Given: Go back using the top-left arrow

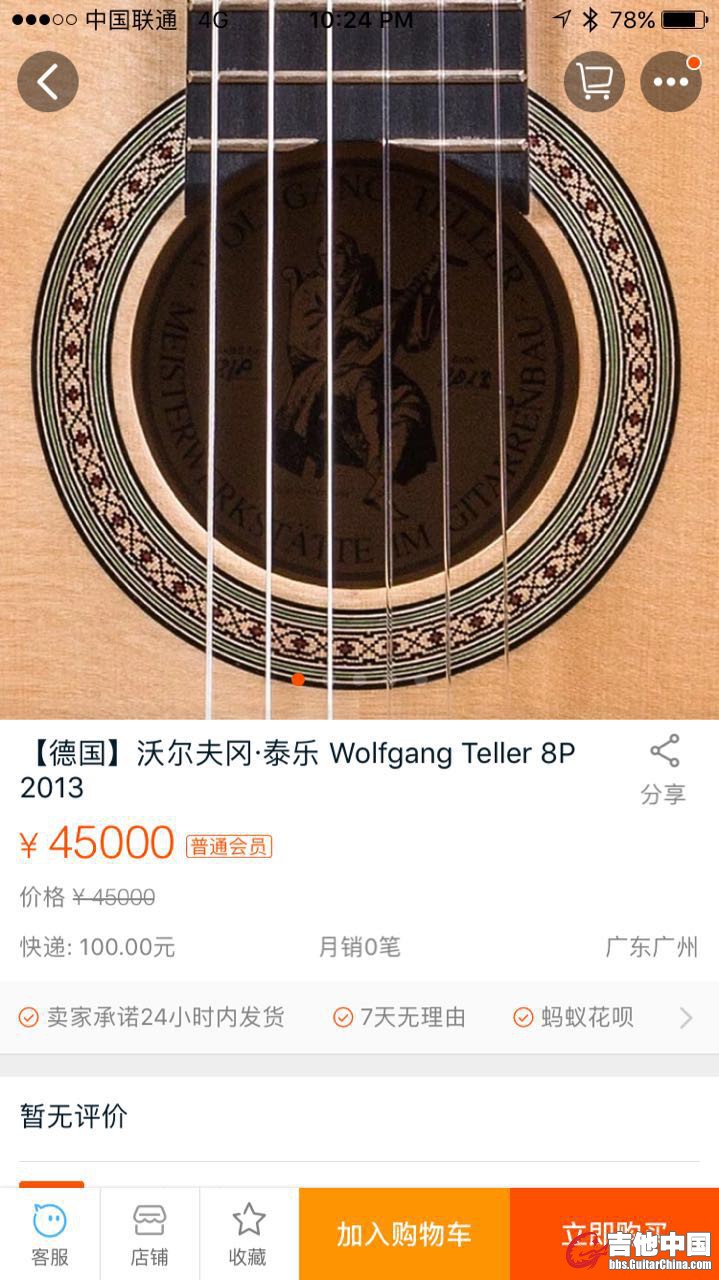Looking at the screenshot, I should click(x=47, y=82).
